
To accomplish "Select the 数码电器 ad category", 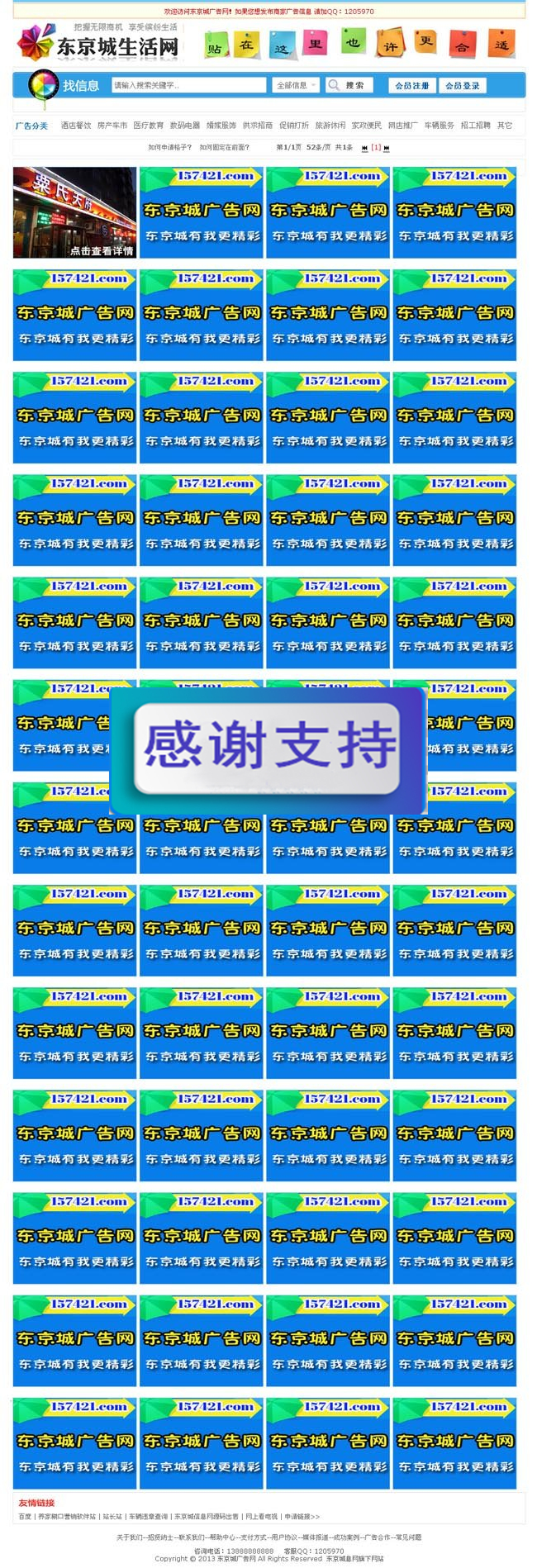I will [185, 126].
